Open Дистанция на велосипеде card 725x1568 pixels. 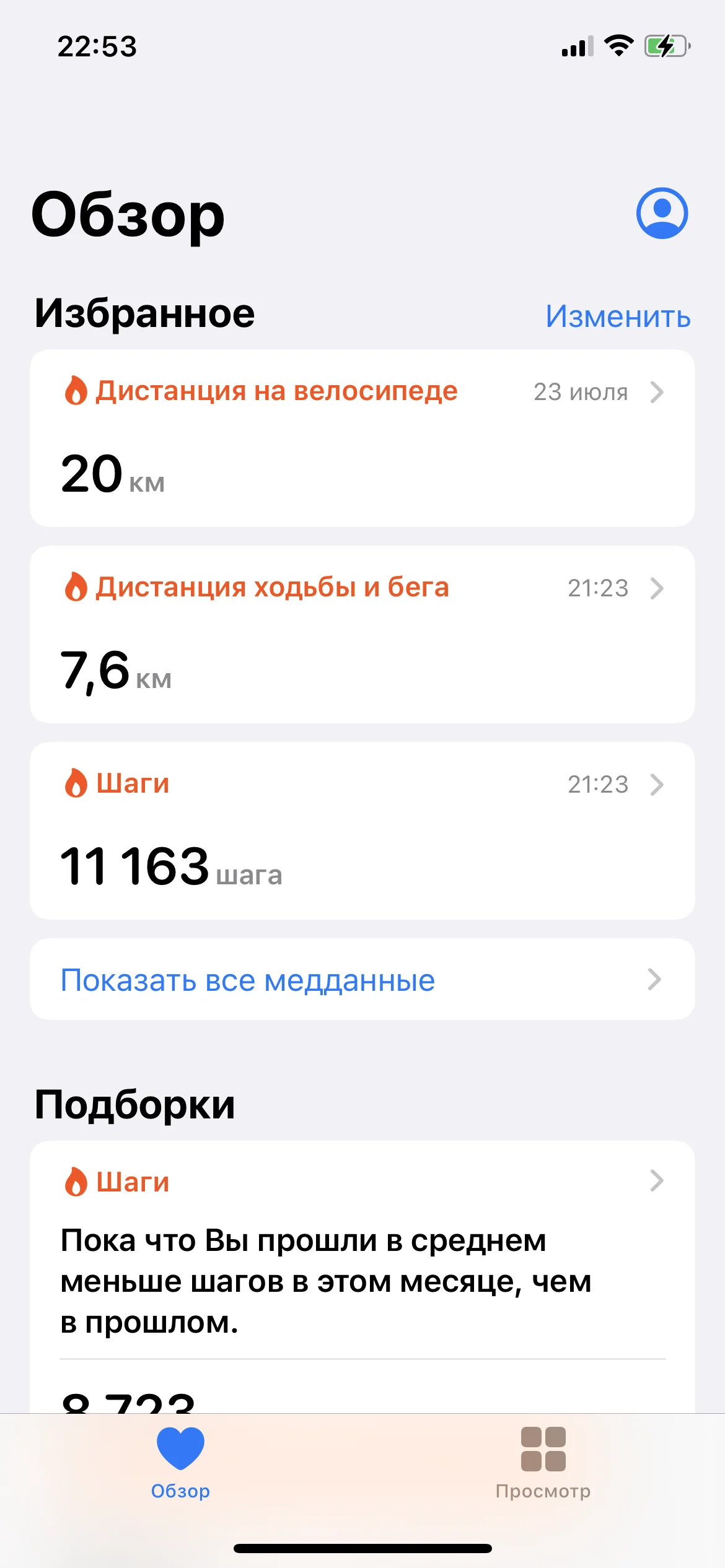pos(362,438)
